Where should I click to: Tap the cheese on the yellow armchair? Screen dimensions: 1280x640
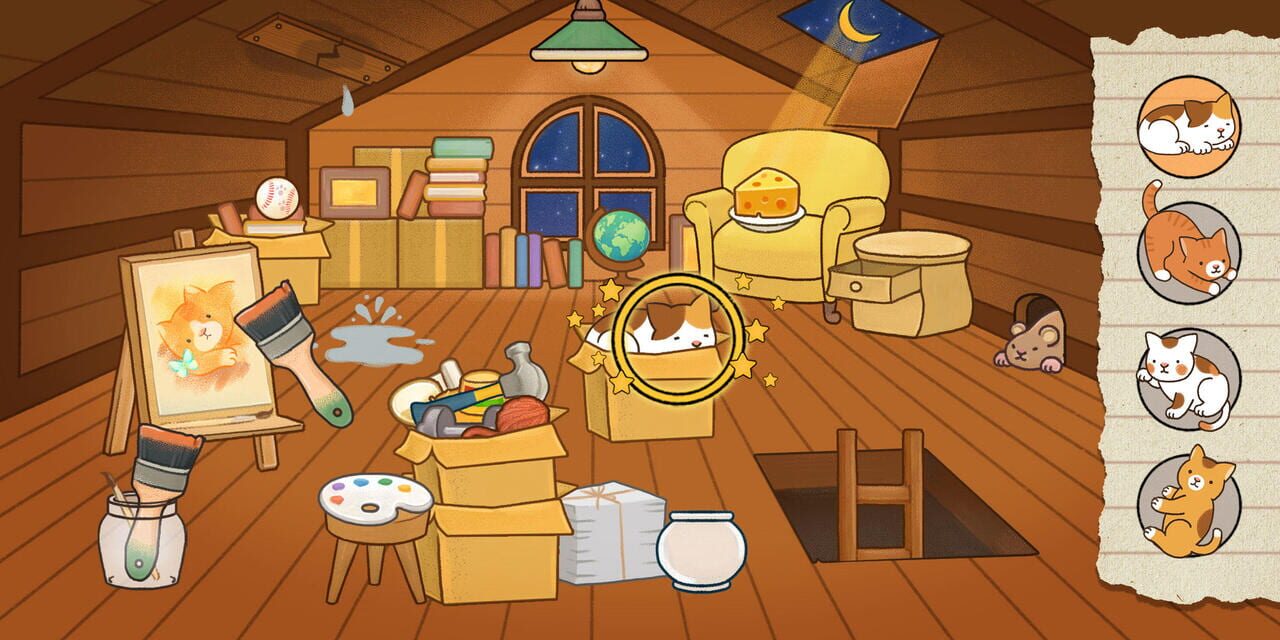click(x=765, y=192)
